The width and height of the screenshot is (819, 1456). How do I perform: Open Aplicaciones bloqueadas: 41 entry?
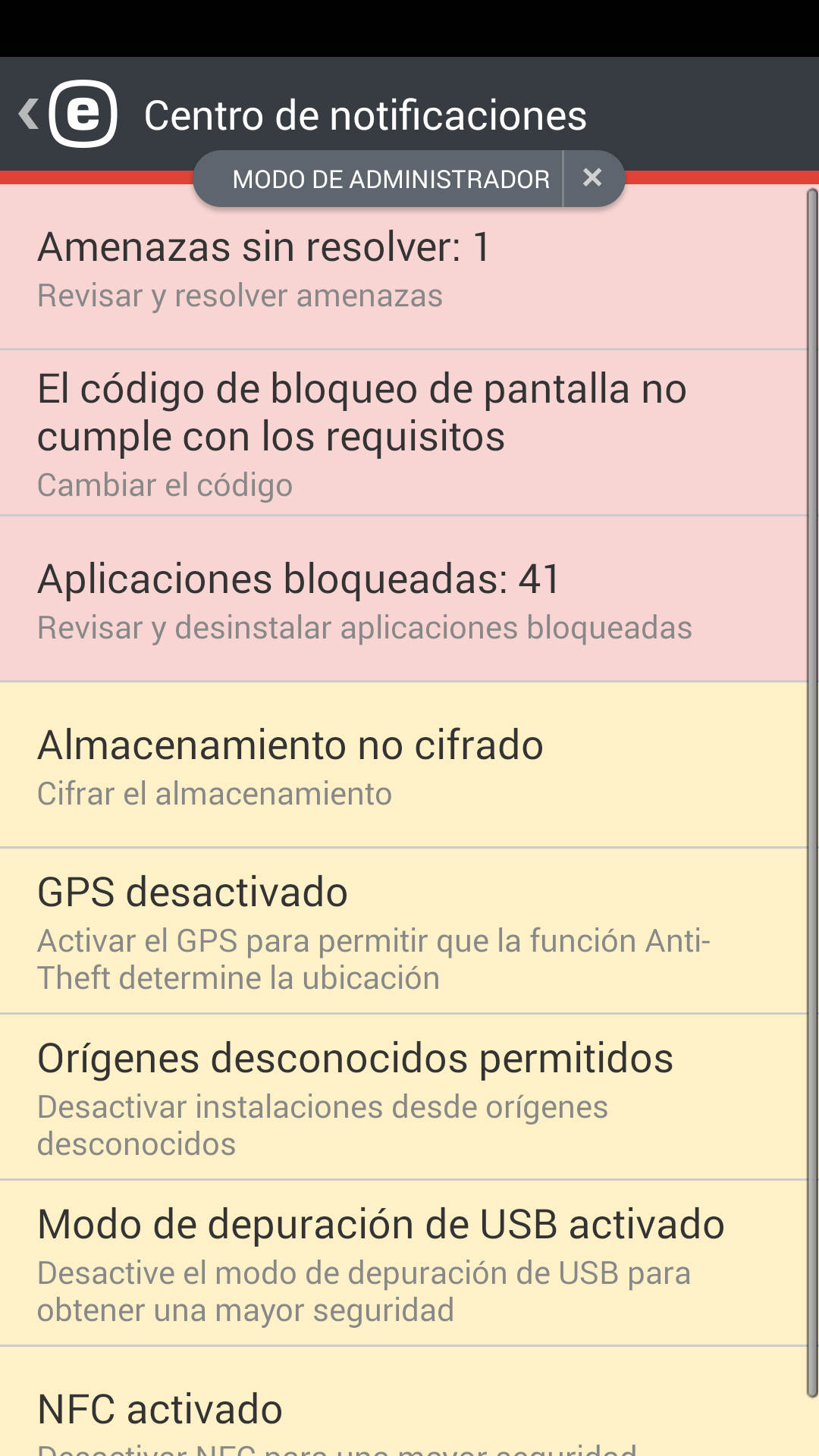pyautogui.click(x=299, y=579)
